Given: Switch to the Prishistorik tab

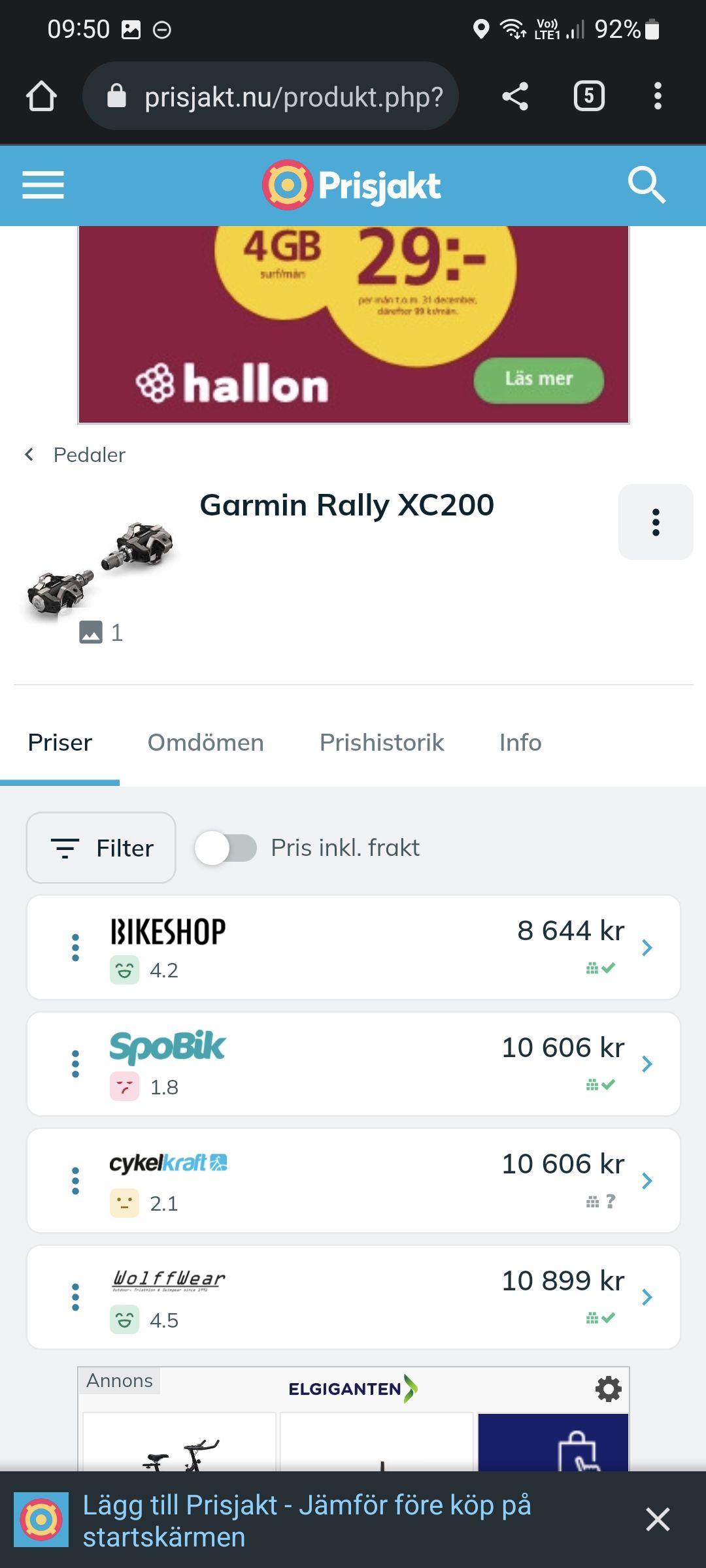Looking at the screenshot, I should (381, 743).
